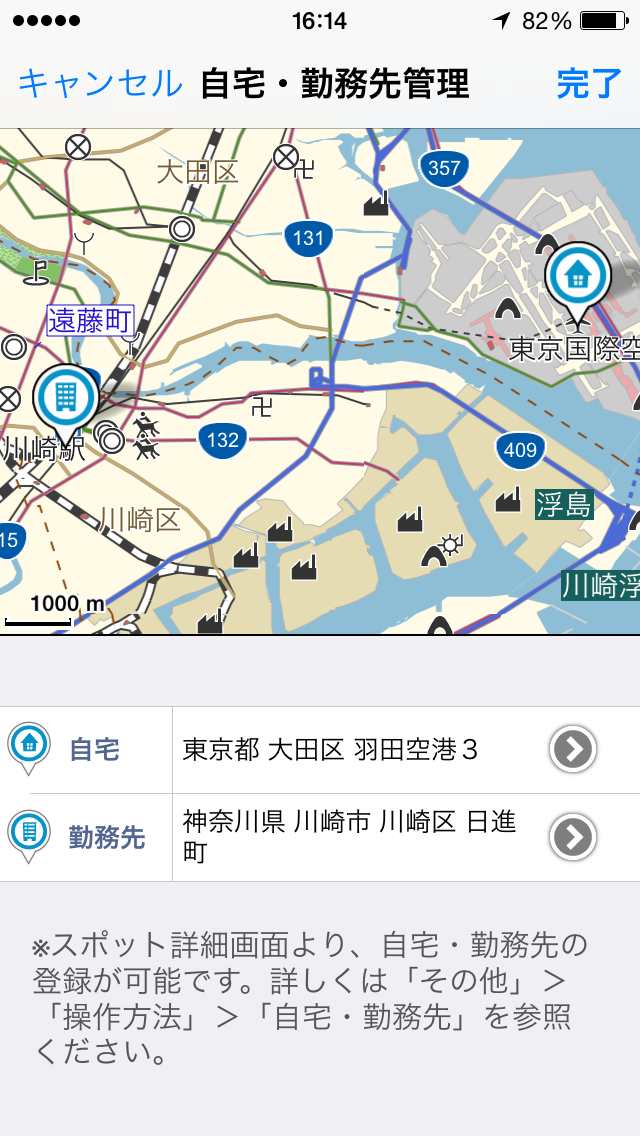Tap the chevron beside 神奈川県 川崎市 川崎区 日進町
Screen dimensions: 640x1136
coord(573,837)
